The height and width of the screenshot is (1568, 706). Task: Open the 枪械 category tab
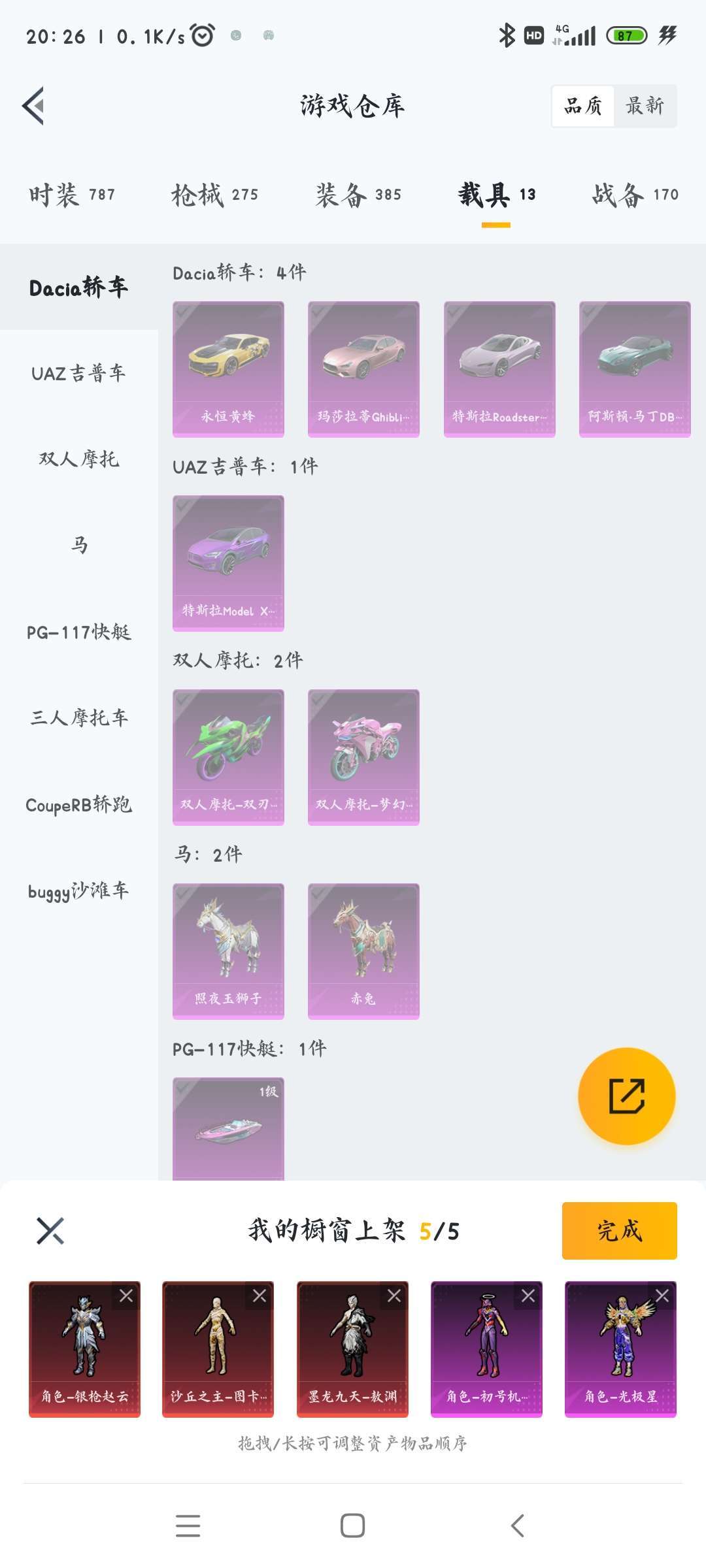(x=214, y=195)
